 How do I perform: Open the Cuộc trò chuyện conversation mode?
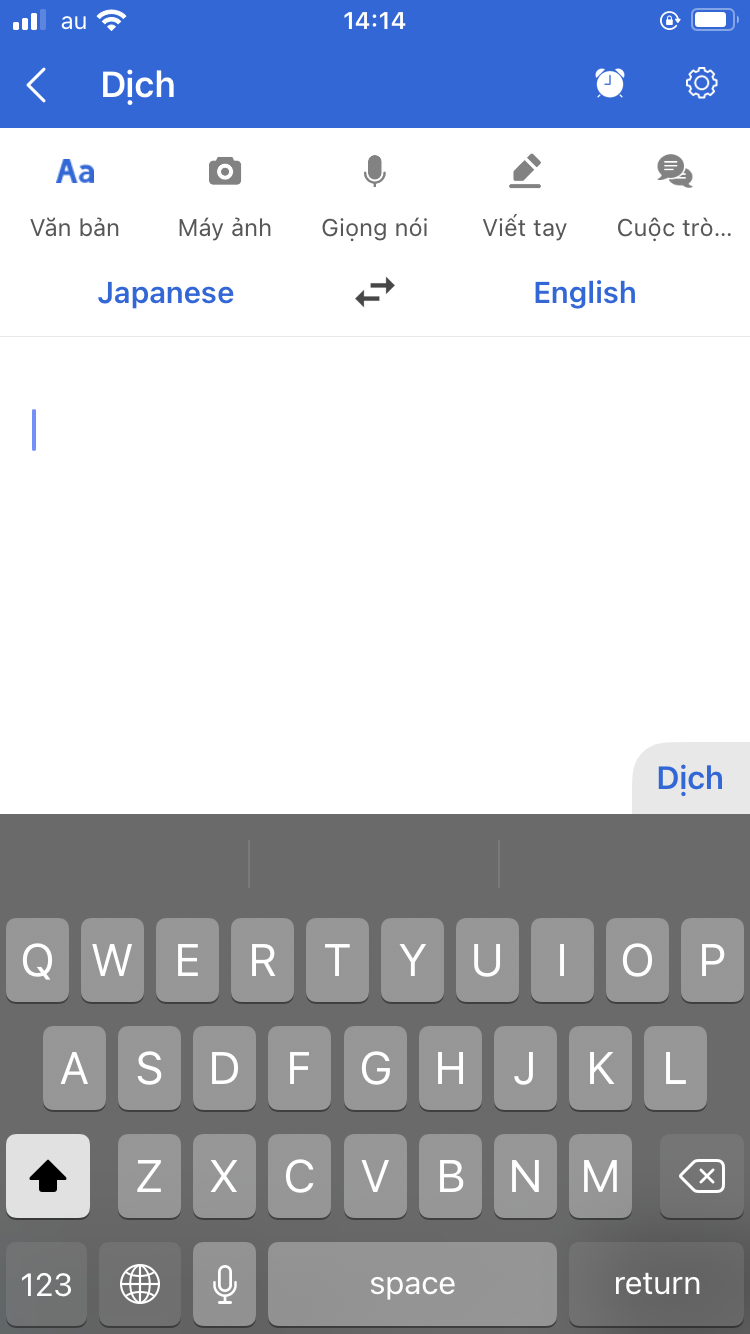[x=675, y=198]
